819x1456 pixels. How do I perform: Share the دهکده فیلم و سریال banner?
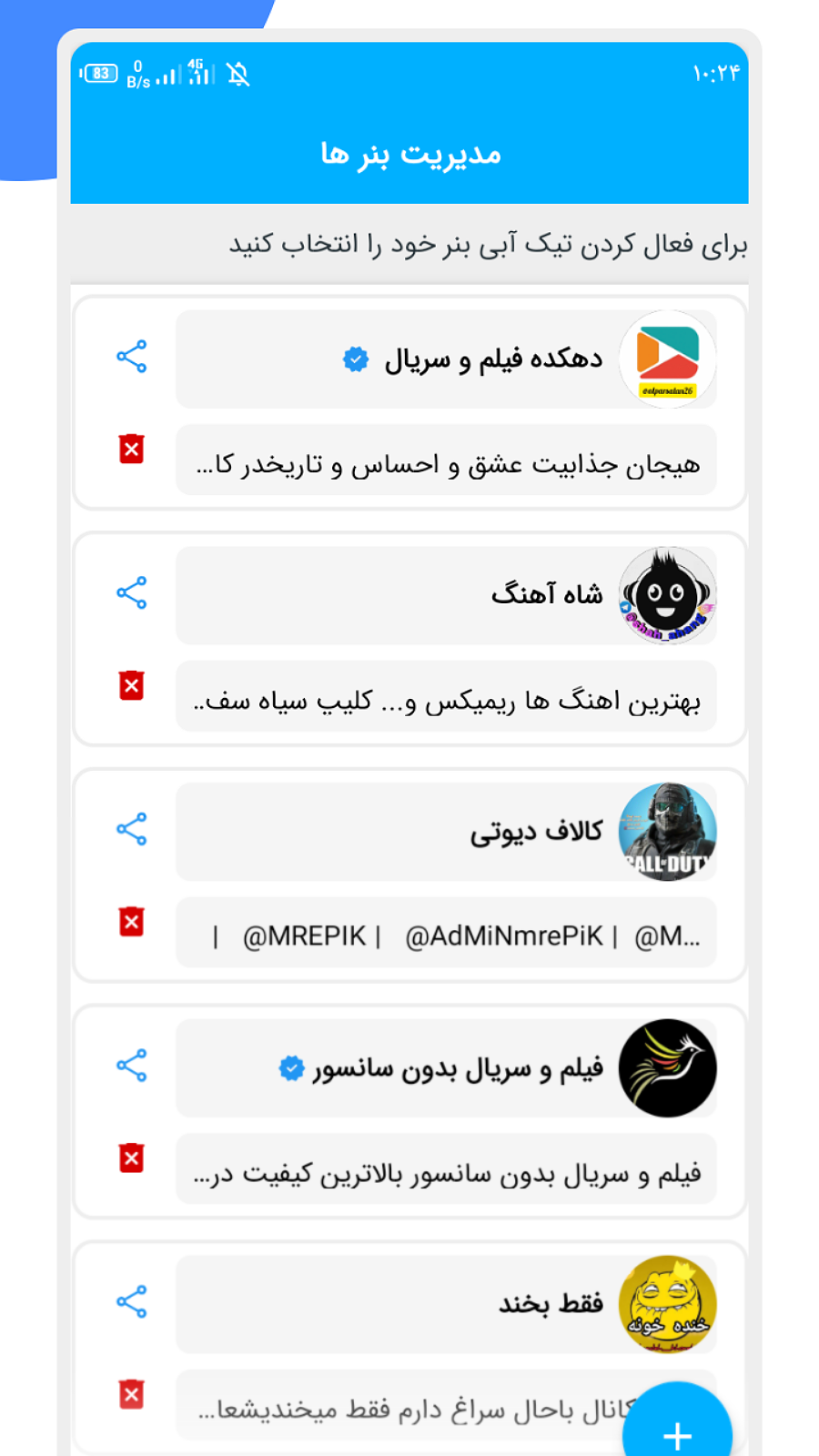pos(132,357)
